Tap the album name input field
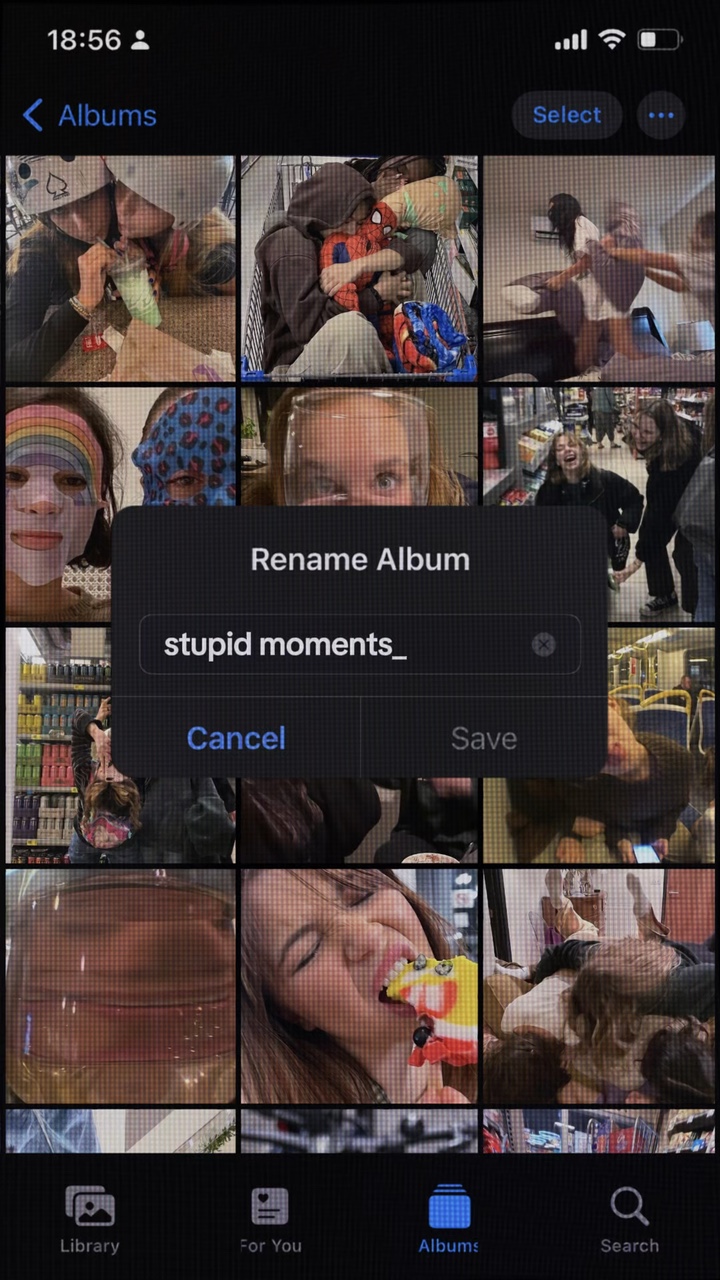This screenshot has width=720, height=1280. pos(359,645)
